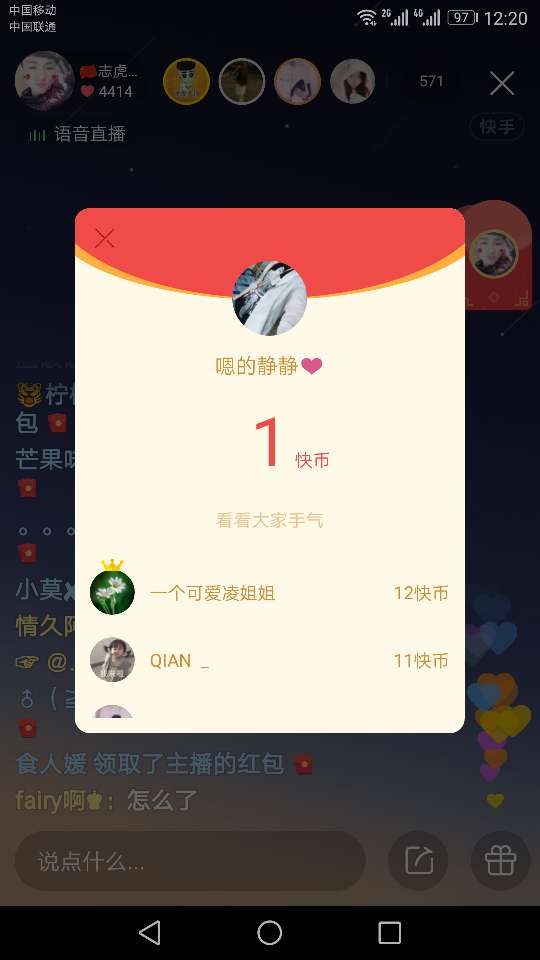Open 嗯的静静's avatar in the popup
This screenshot has width=540, height=960.
(269, 298)
